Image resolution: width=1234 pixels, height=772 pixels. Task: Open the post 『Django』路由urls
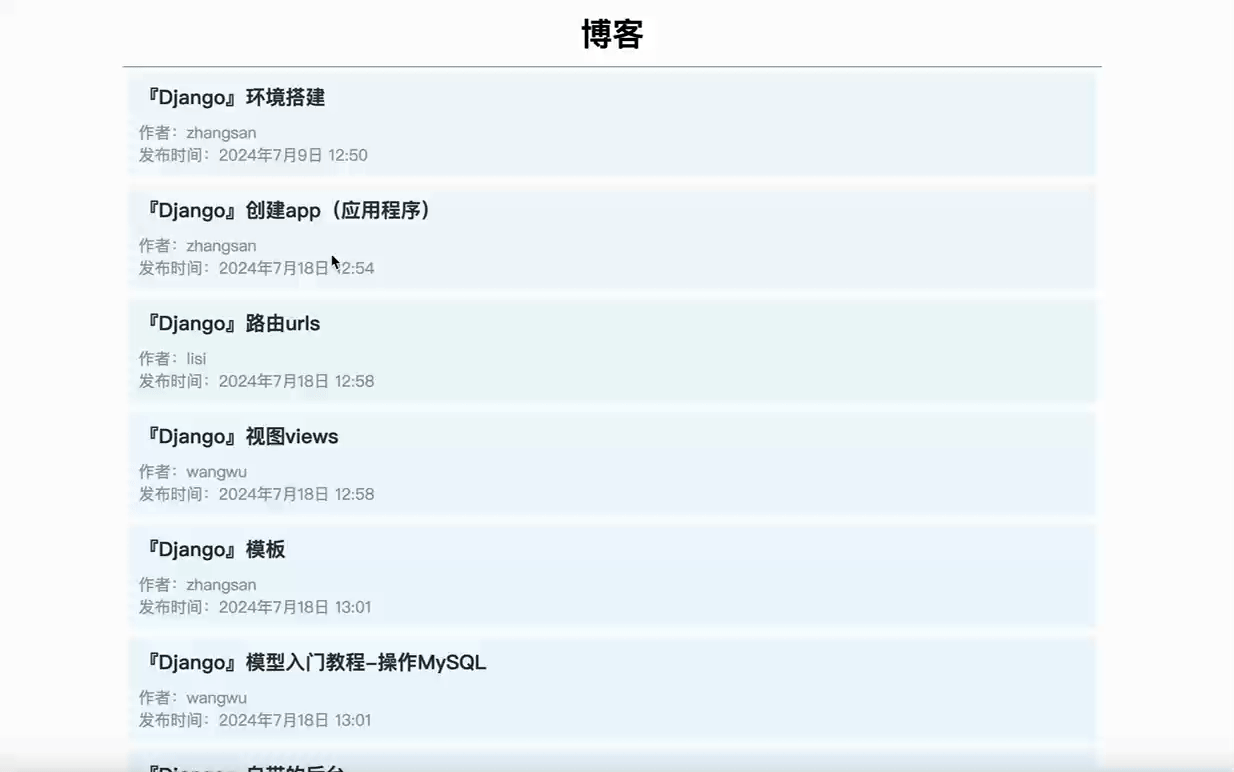click(x=233, y=323)
